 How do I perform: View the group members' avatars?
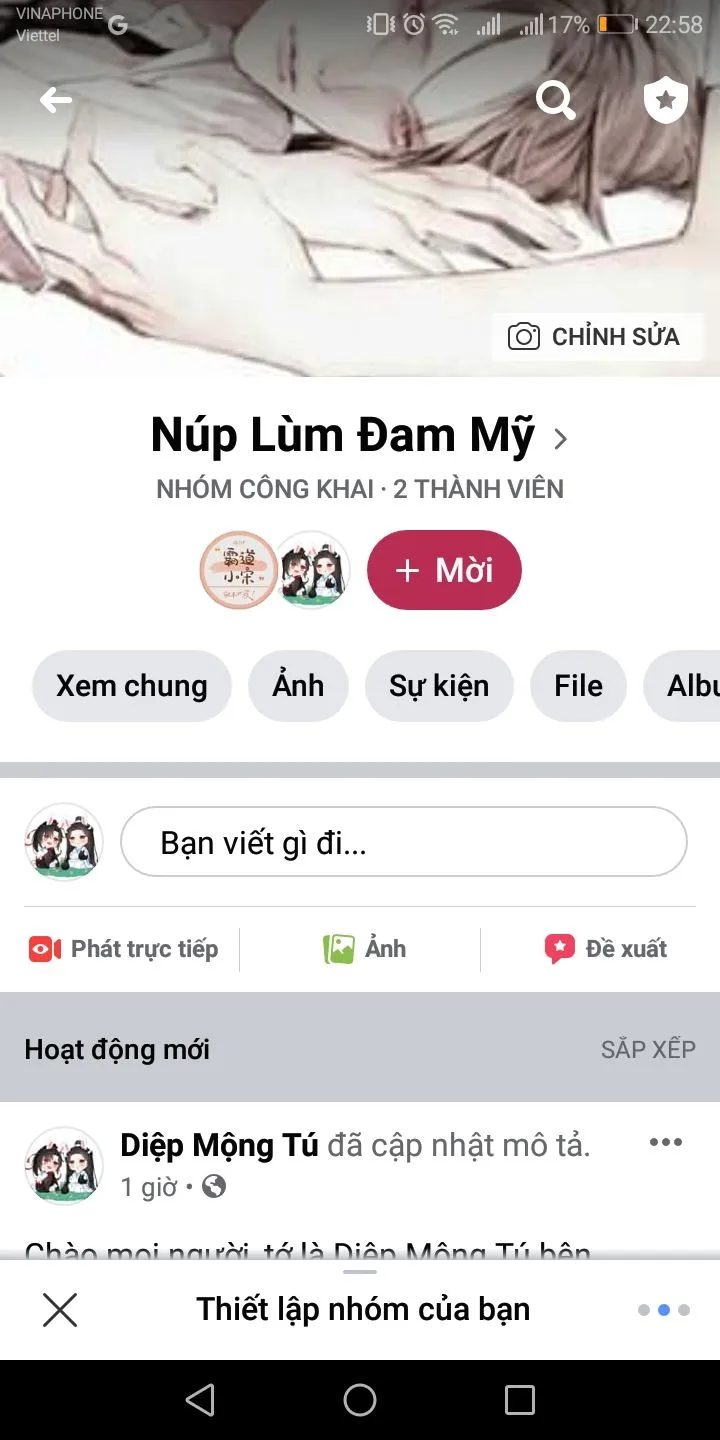coord(275,570)
